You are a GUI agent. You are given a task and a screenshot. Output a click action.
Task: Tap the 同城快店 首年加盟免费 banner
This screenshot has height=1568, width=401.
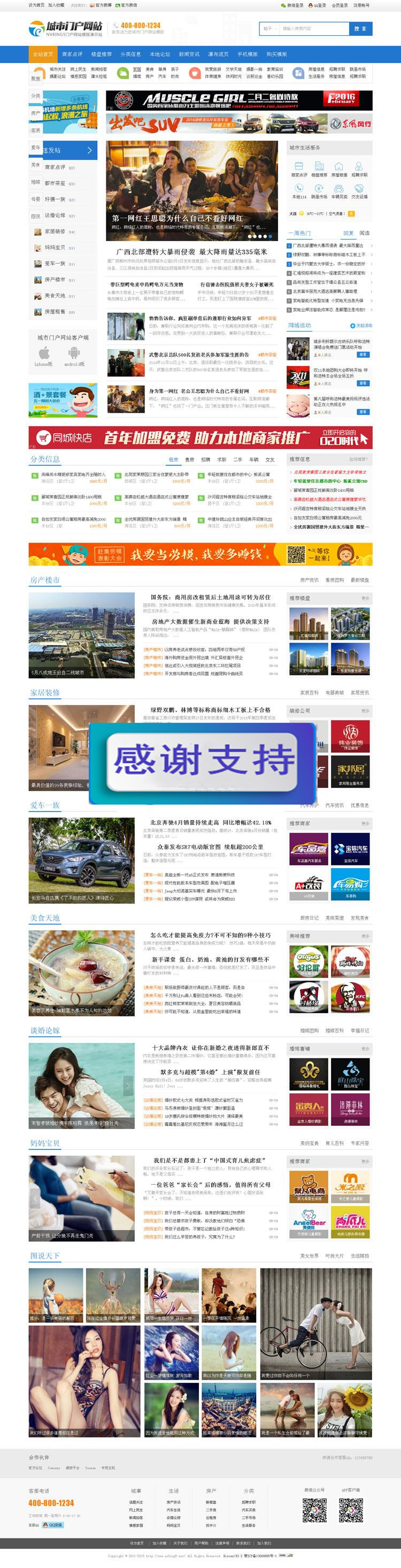(x=200, y=438)
